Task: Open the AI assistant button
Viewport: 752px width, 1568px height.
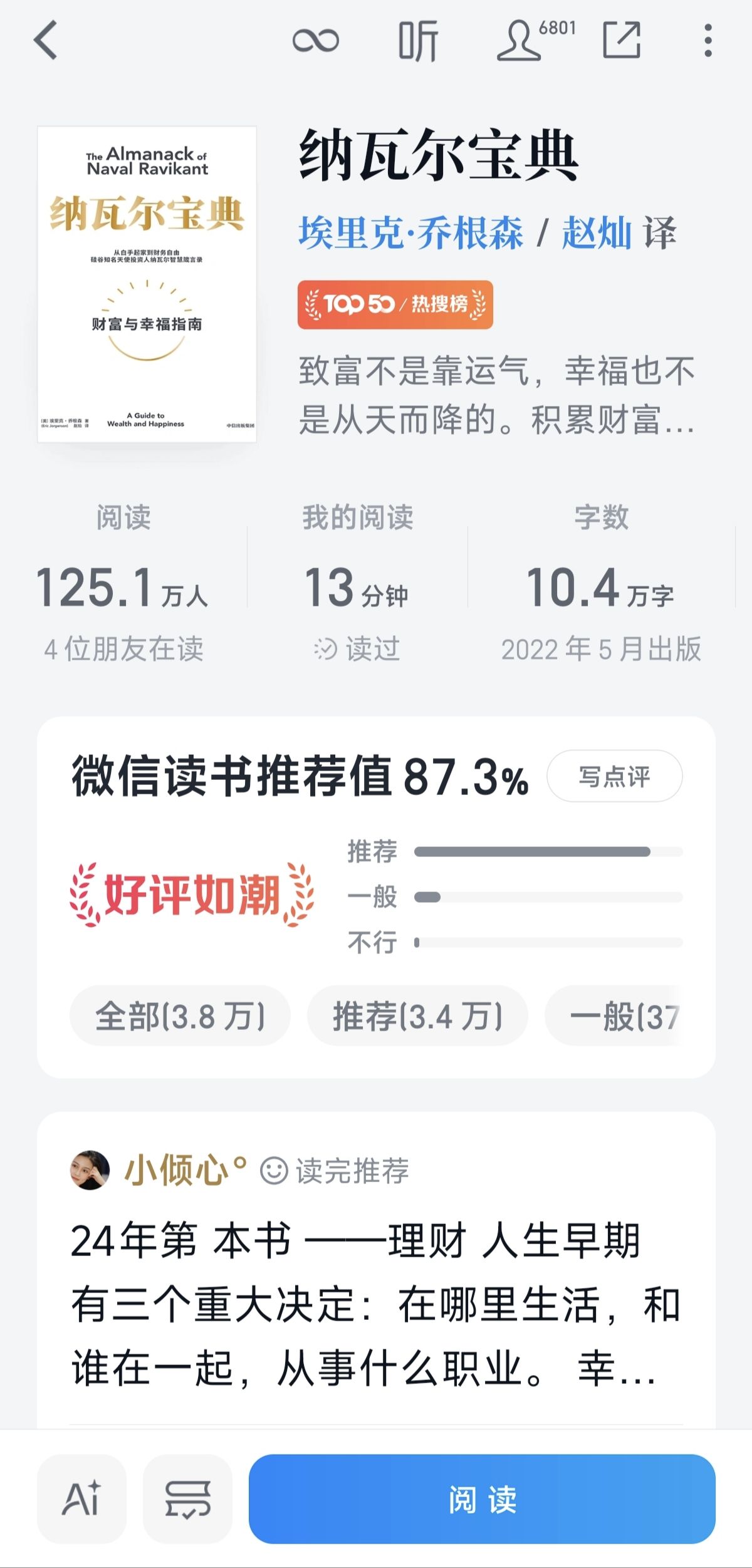Action: point(81,1499)
